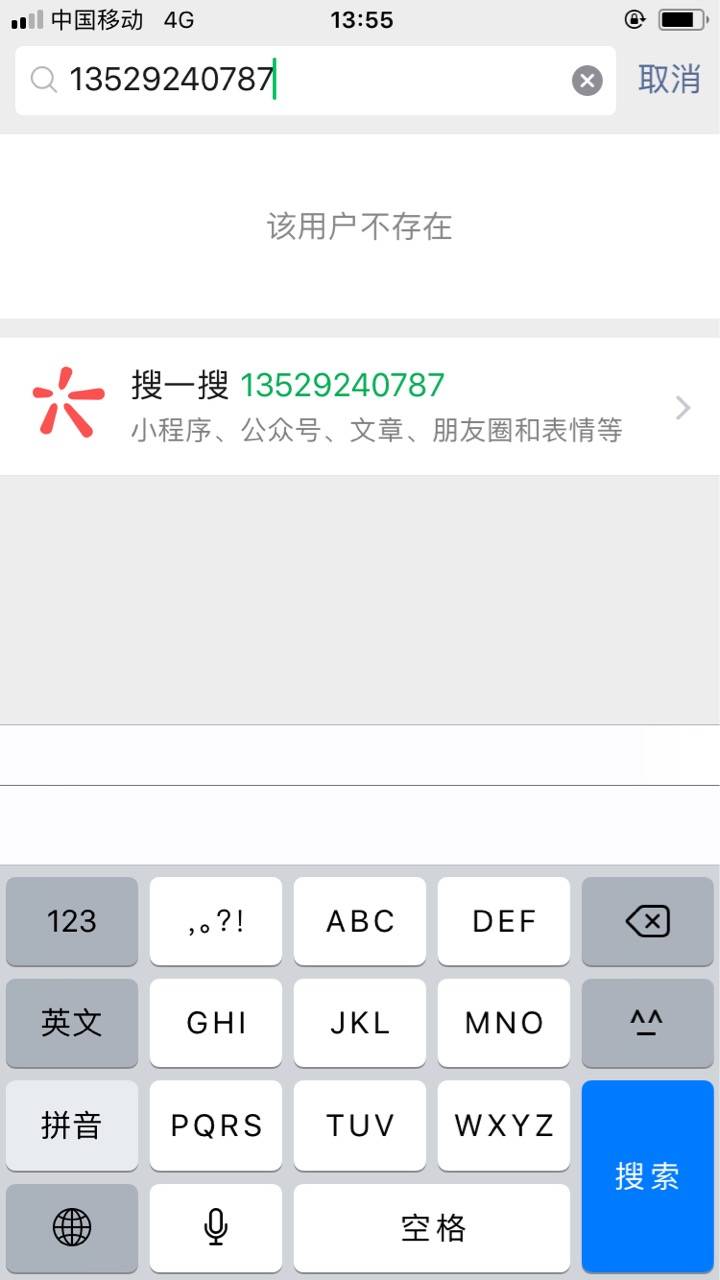Switch the keyboard to 123 numbers

coord(72,921)
